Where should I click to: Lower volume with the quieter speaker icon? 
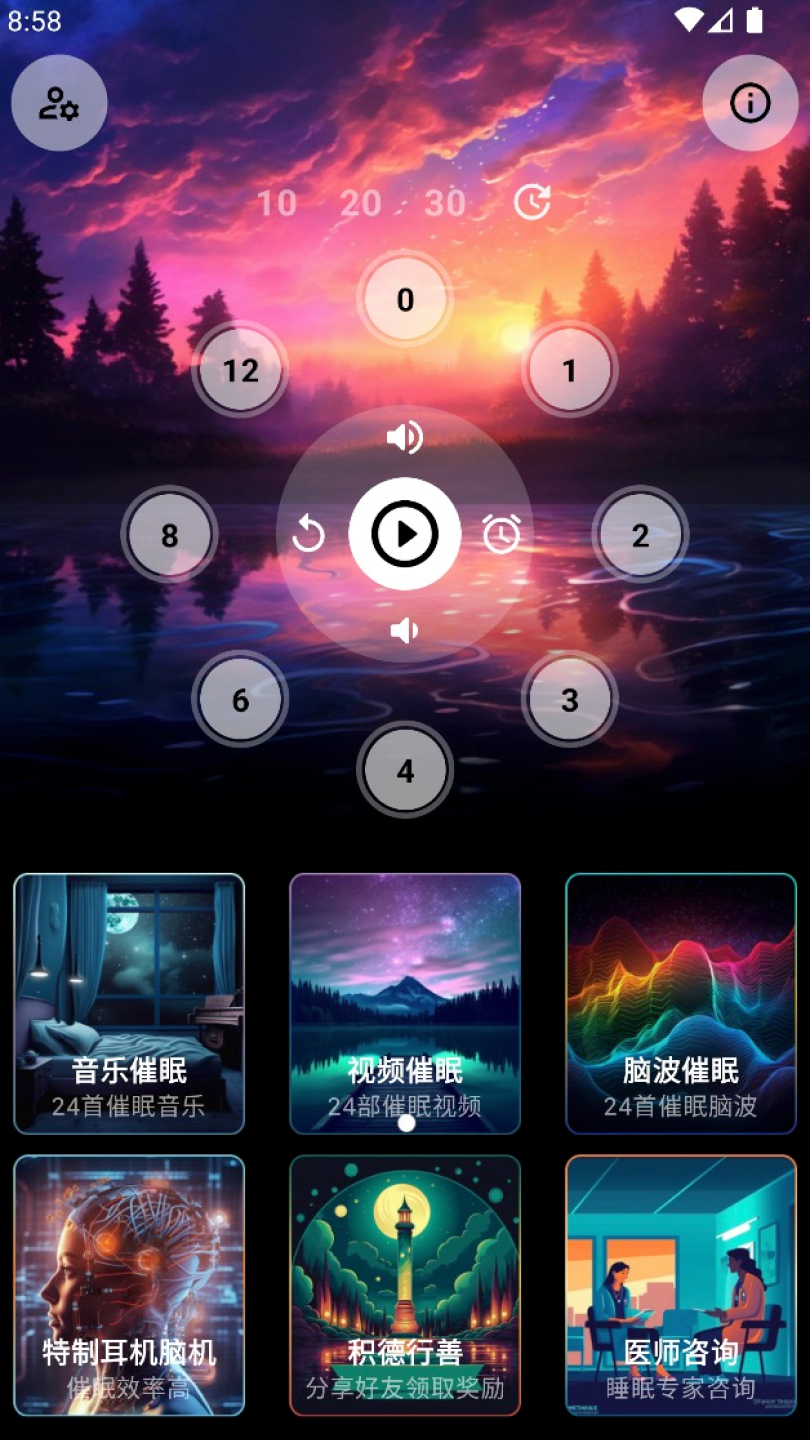(x=404, y=630)
